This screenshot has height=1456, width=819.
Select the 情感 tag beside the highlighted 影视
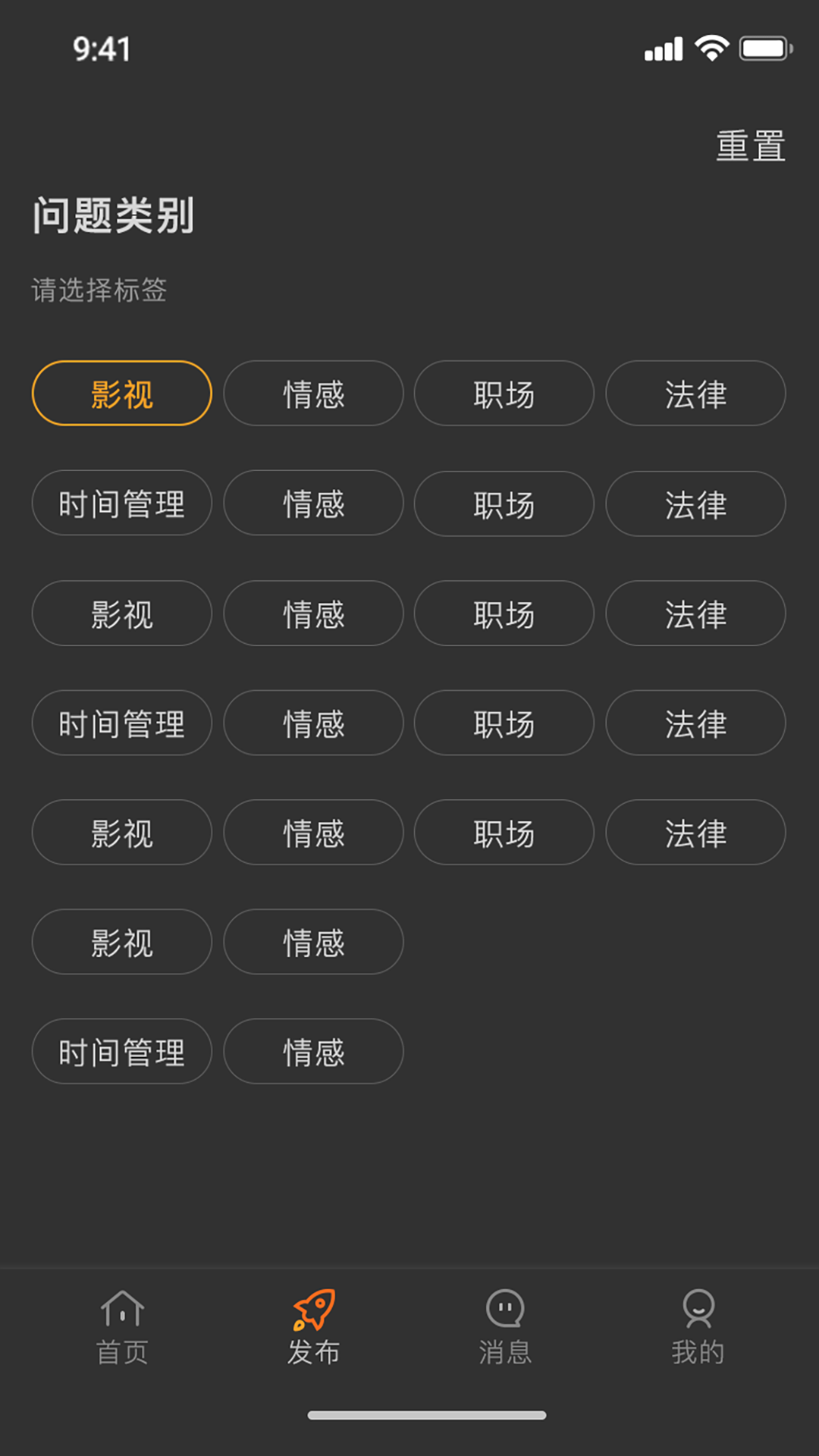313,394
